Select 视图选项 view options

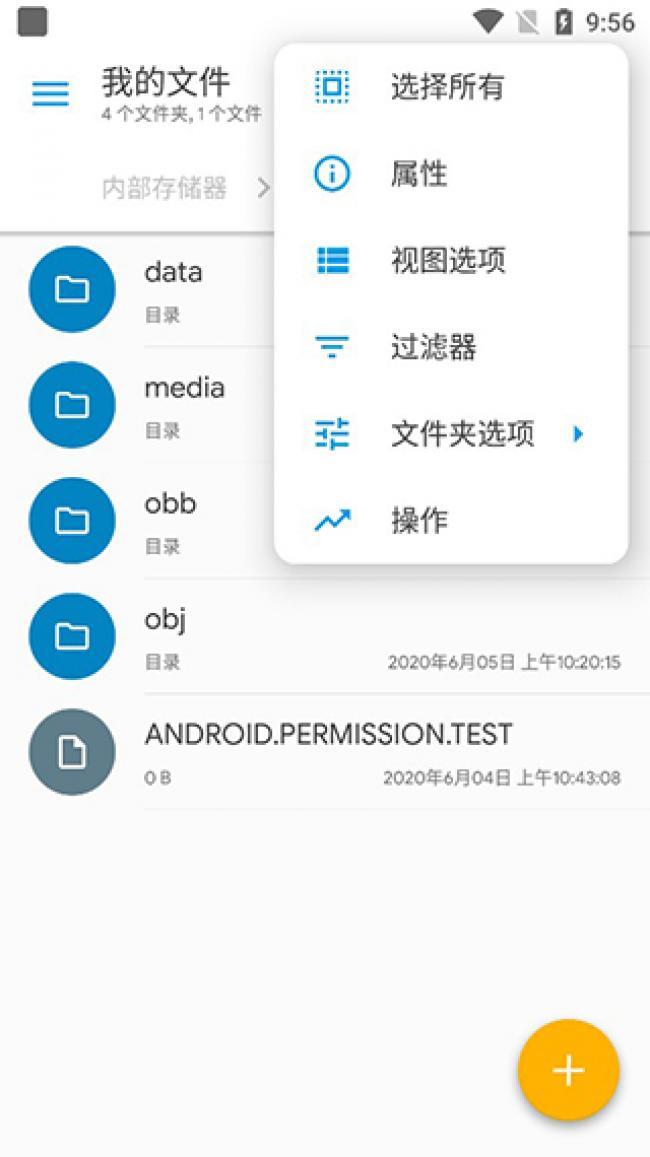(447, 261)
